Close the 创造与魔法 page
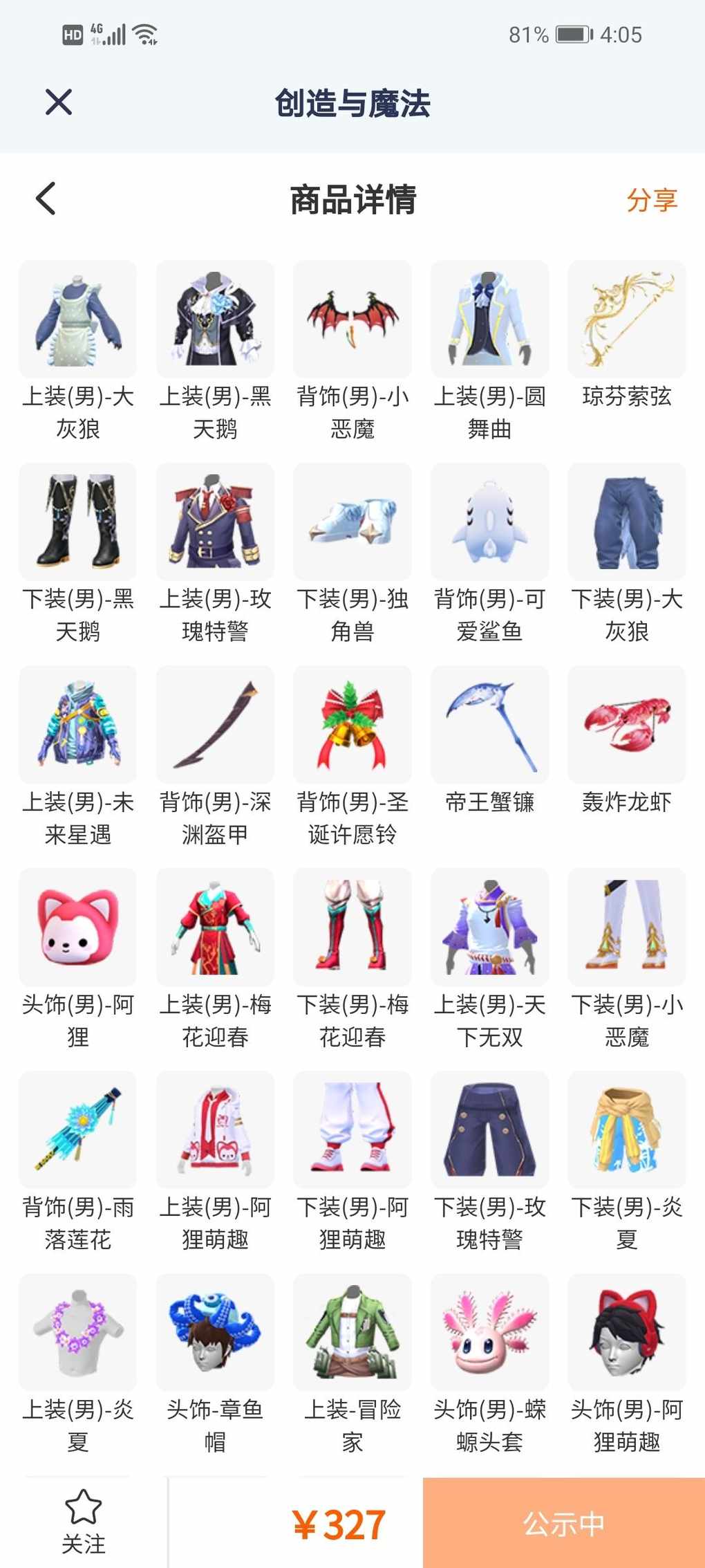705x1568 pixels. pyautogui.click(x=59, y=102)
